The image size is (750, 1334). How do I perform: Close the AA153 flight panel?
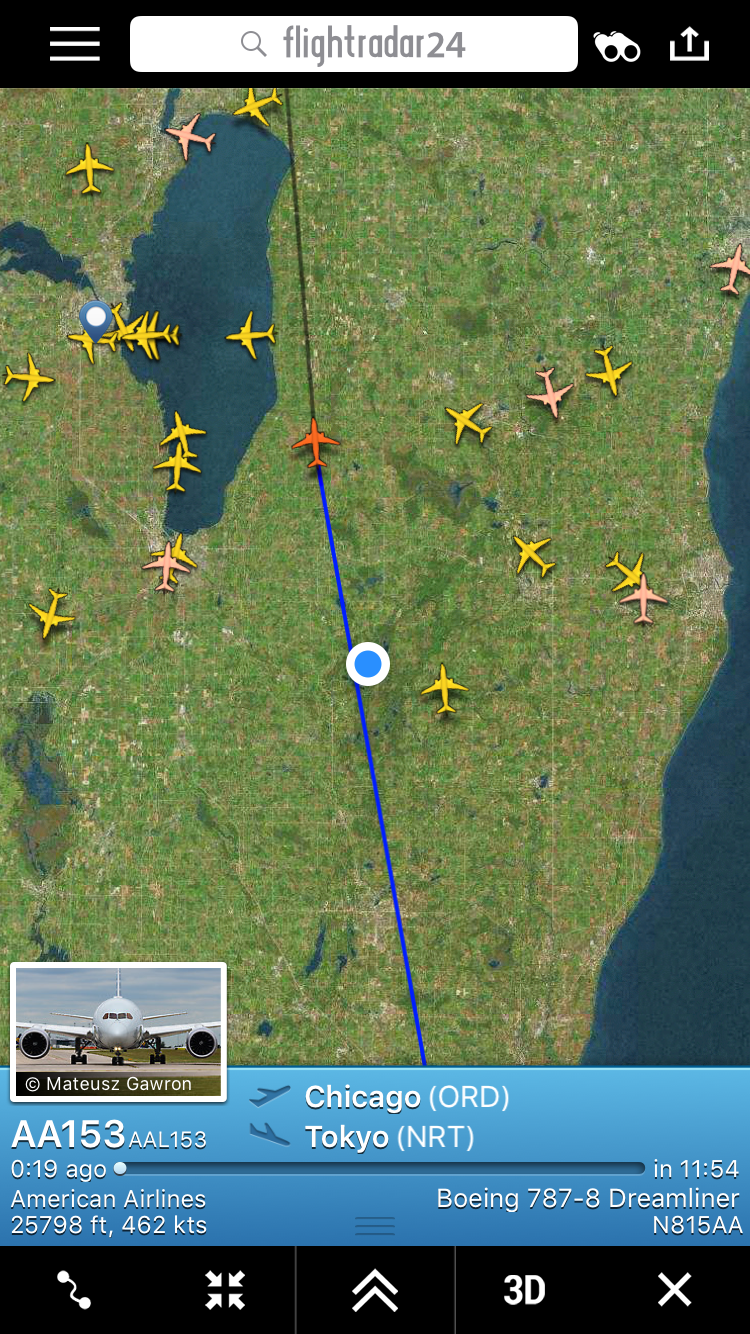674,1290
